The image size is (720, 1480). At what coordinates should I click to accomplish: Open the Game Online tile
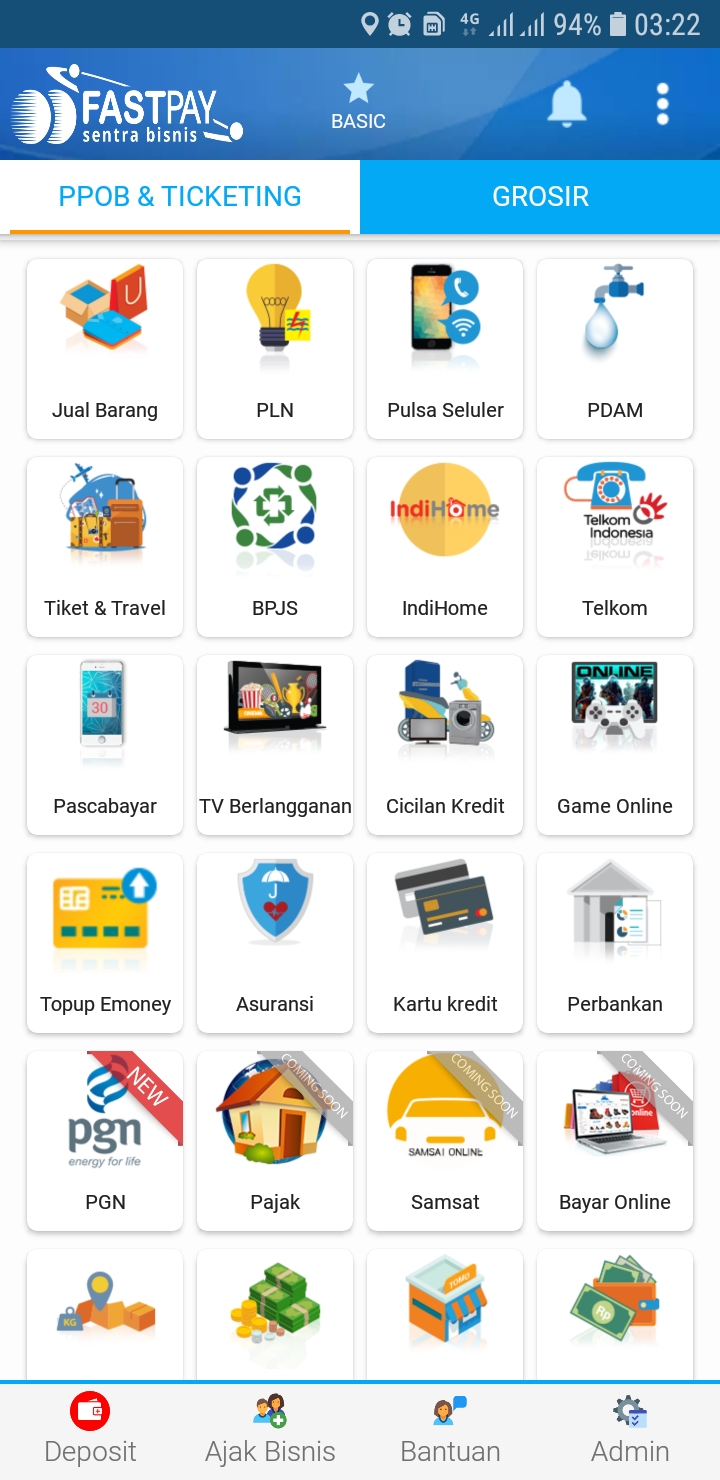(615, 744)
